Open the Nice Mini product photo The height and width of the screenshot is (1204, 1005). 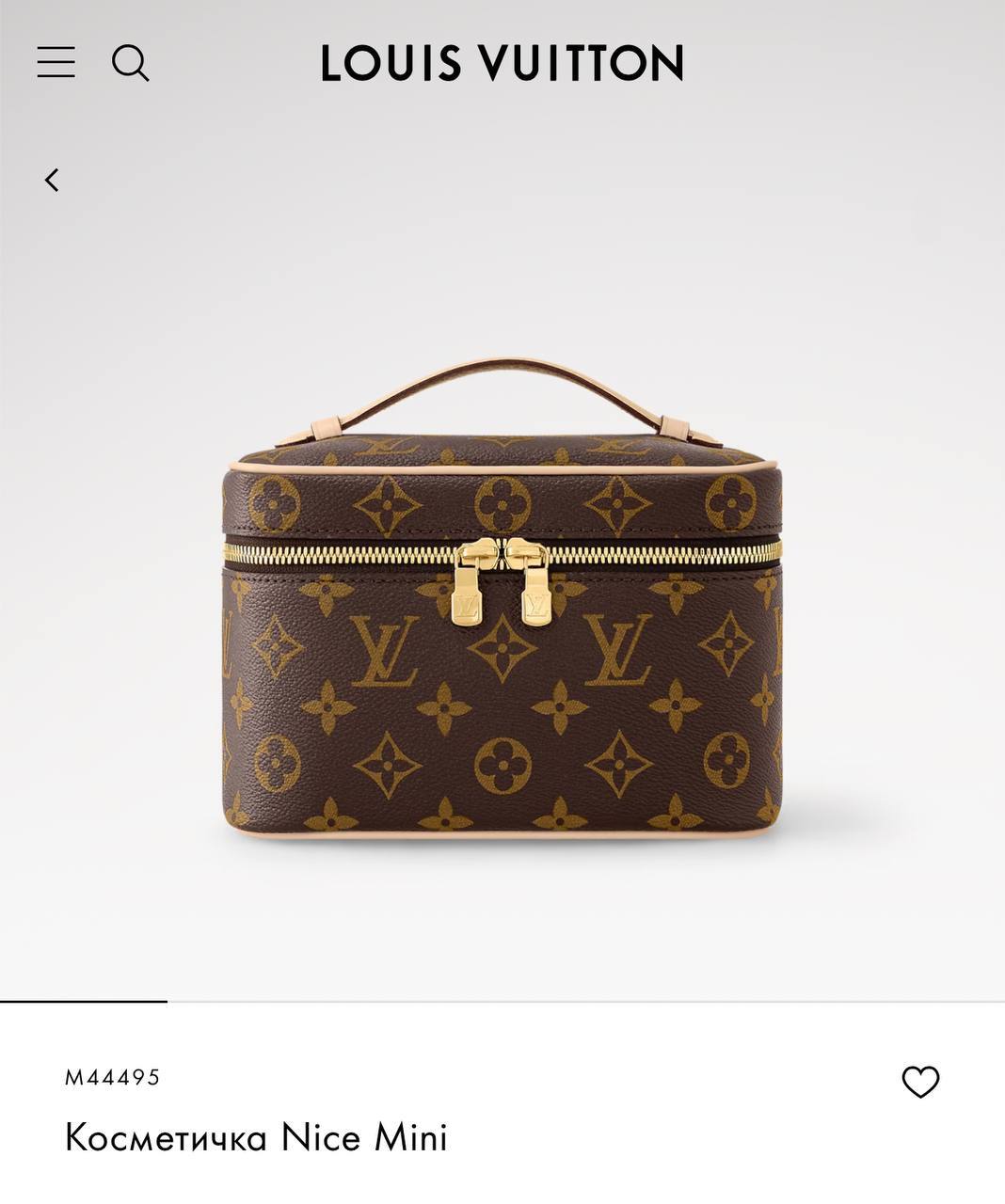[x=502, y=599]
